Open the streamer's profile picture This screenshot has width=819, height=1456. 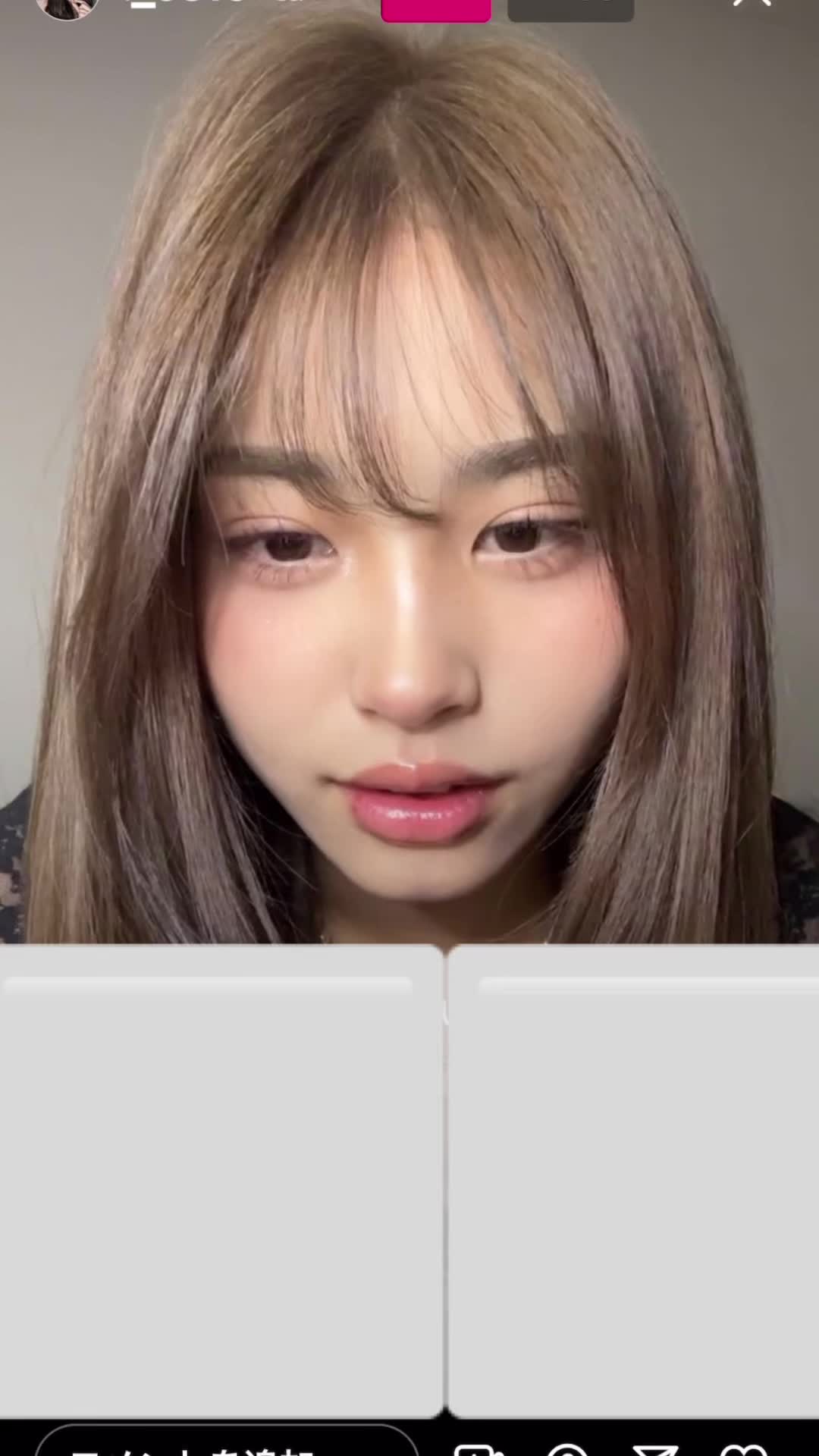click(x=67, y=6)
